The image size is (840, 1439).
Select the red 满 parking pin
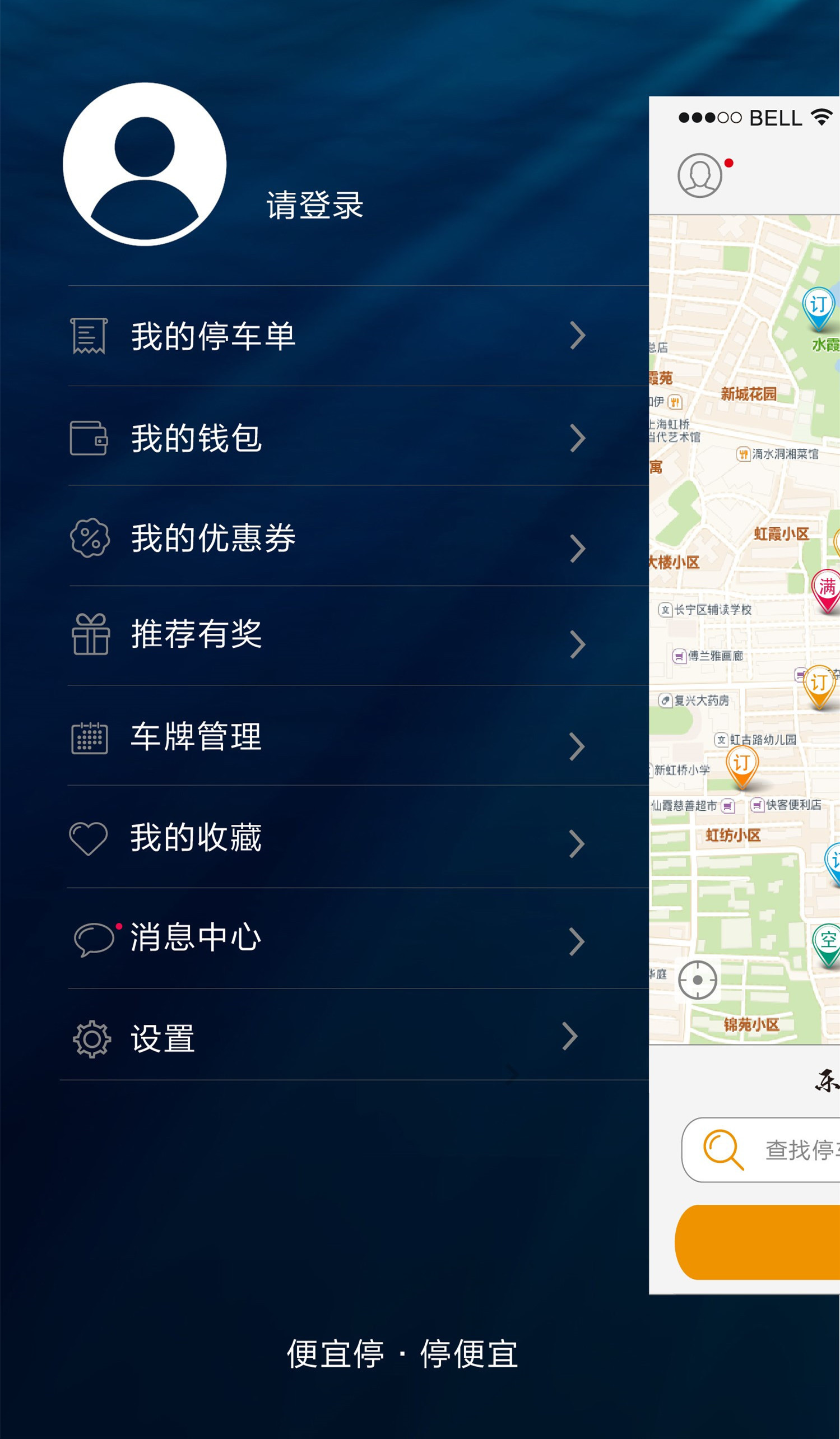pos(827,589)
